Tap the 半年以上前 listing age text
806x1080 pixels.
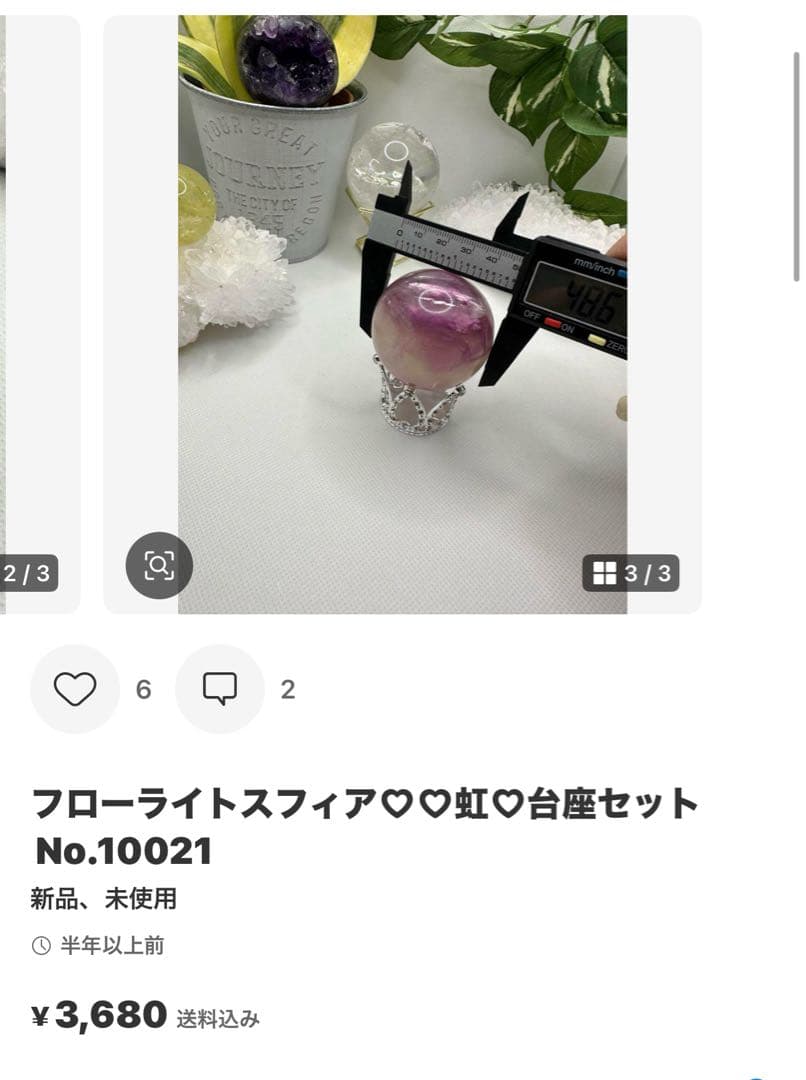(110, 943)
